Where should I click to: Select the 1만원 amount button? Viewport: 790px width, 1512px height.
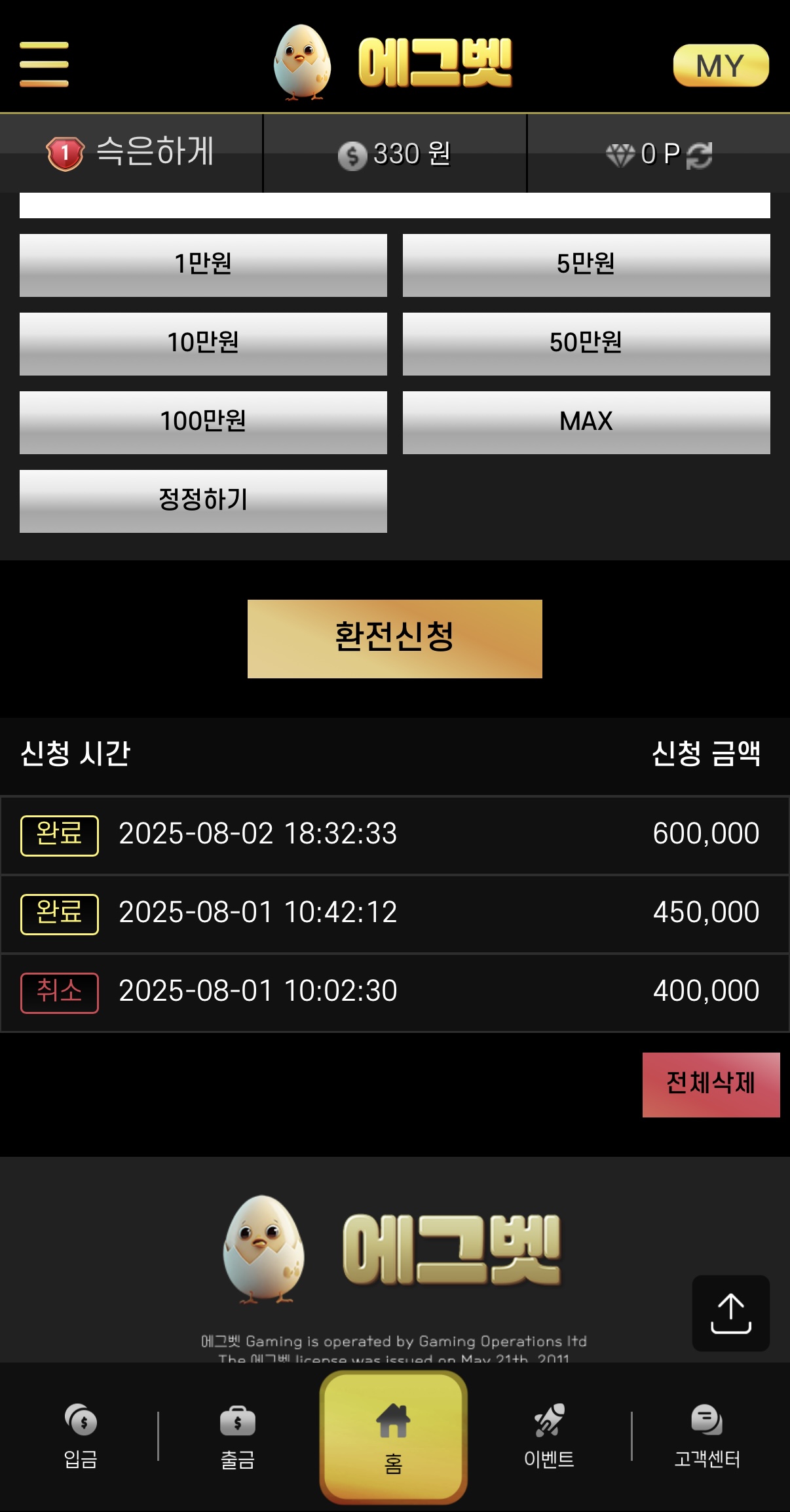203,265
